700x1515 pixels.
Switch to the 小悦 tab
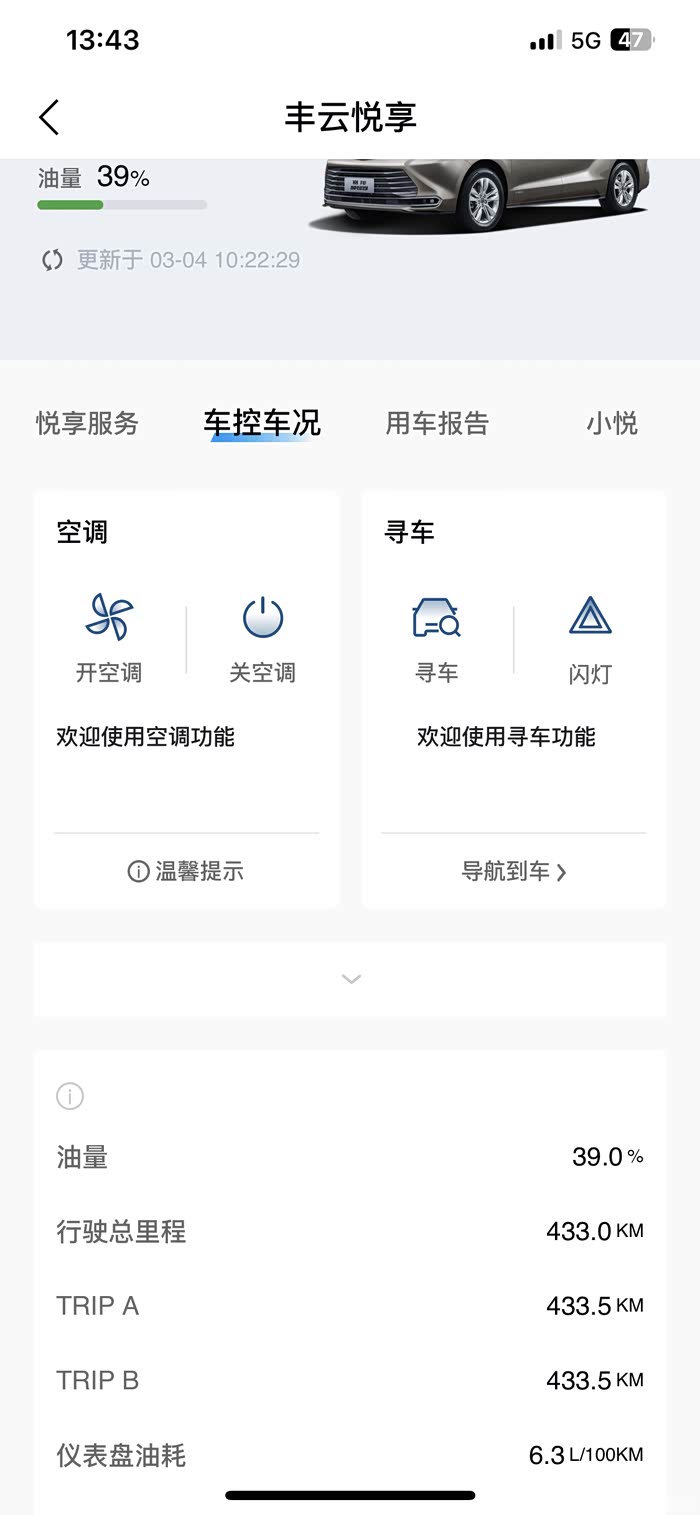coord(611,423)
